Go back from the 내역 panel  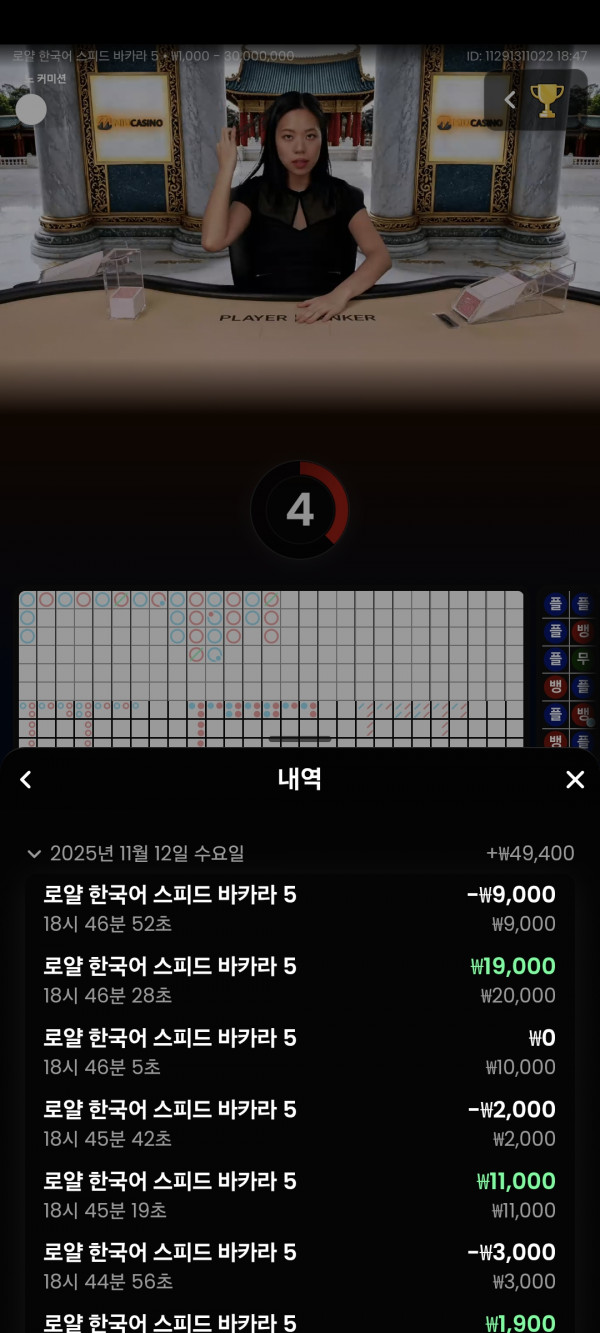(x=26, y=780)
